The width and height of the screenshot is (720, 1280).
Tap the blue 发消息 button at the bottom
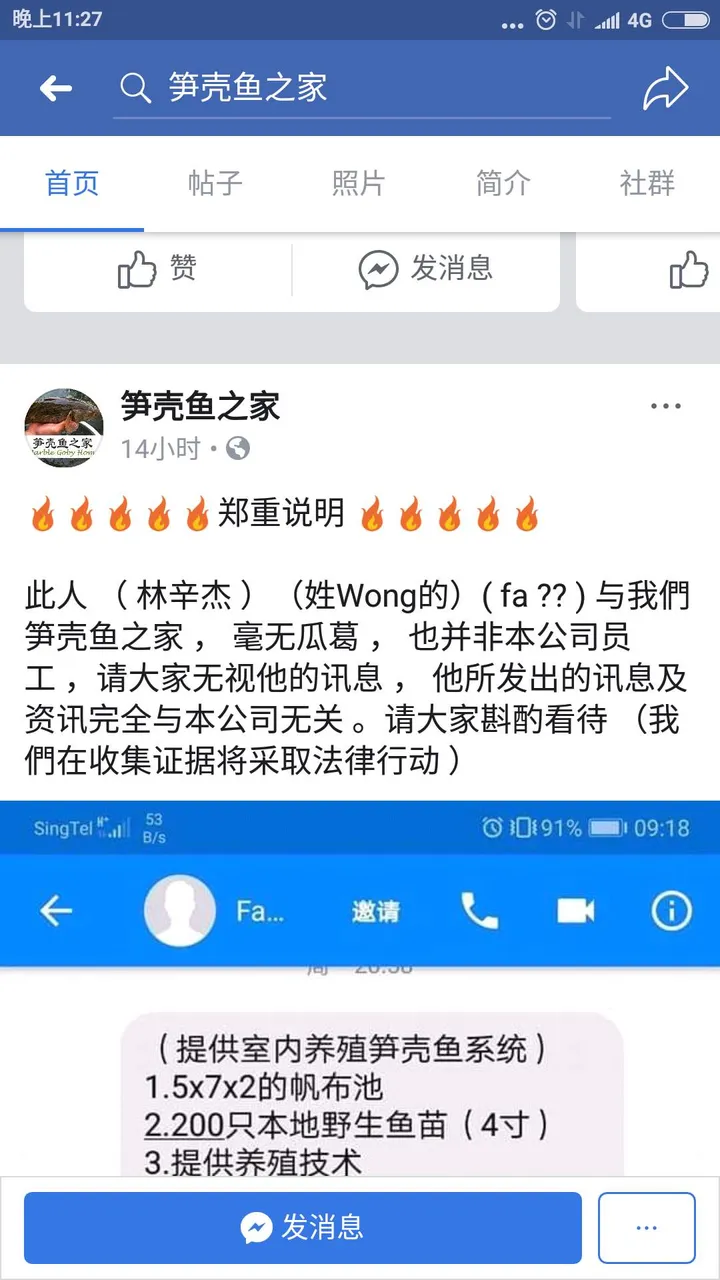(x=303, y=1228)
